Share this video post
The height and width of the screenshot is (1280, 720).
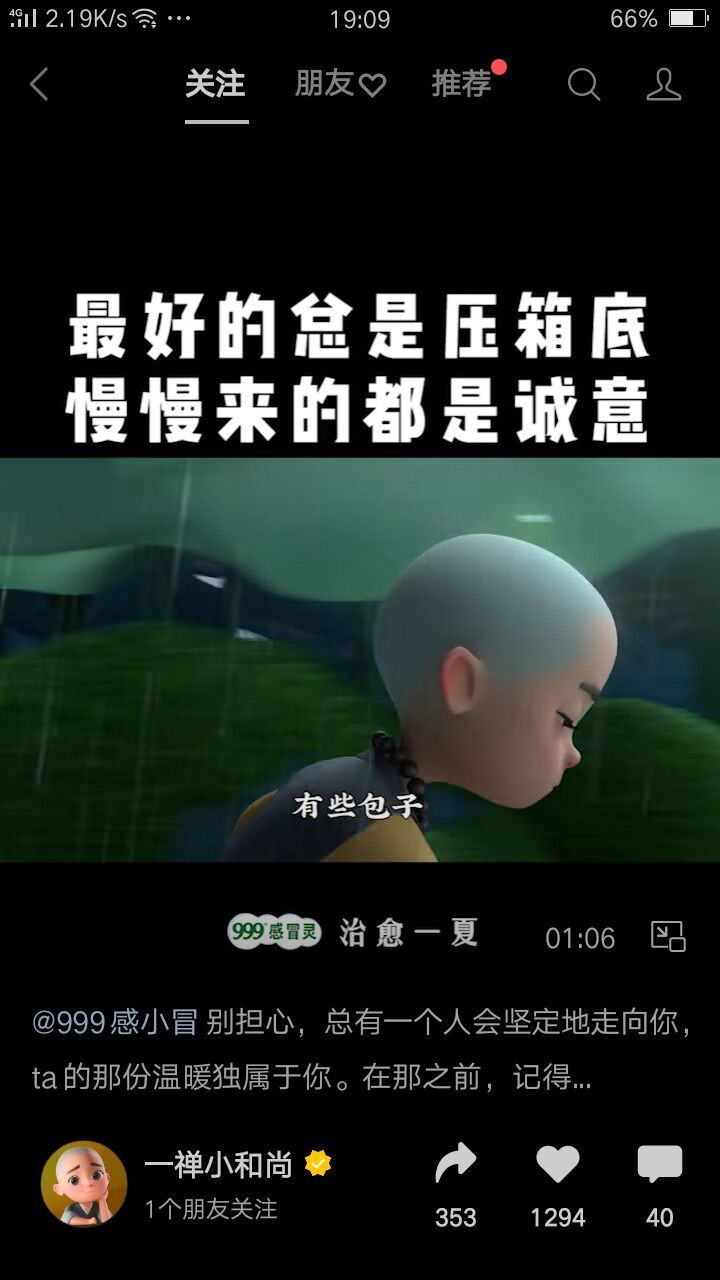(x=456, y=1166)
